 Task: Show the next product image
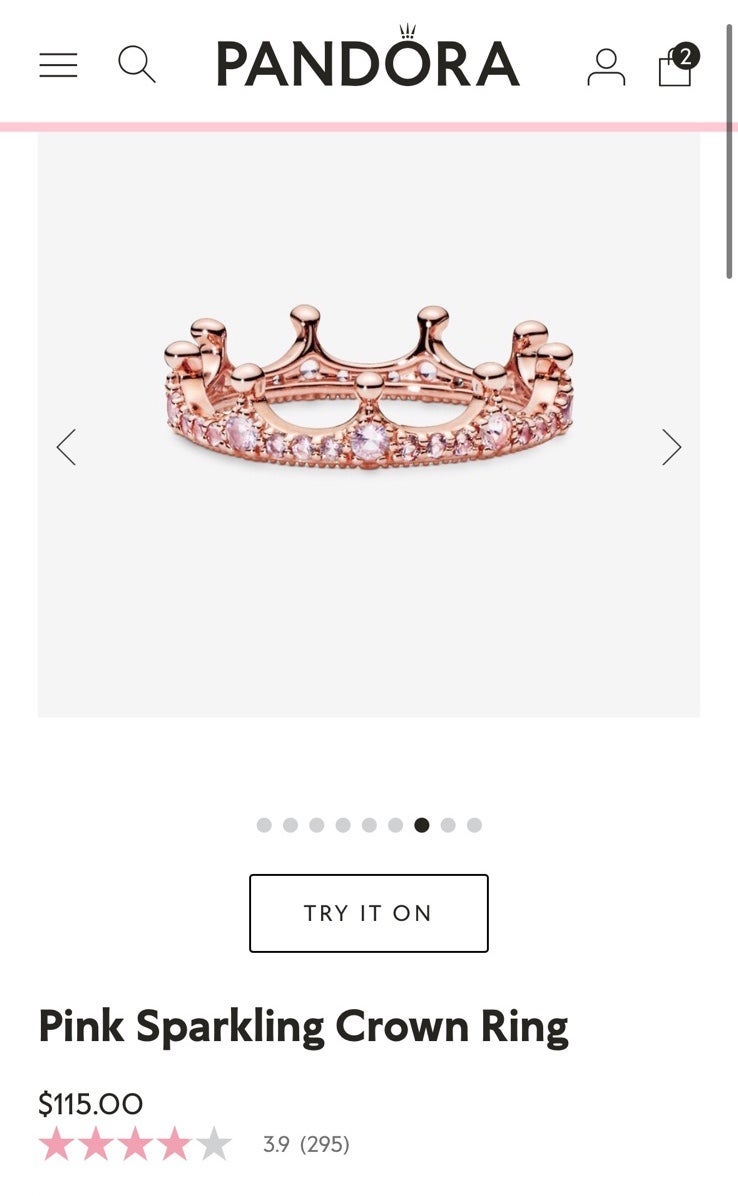(671, 447)
